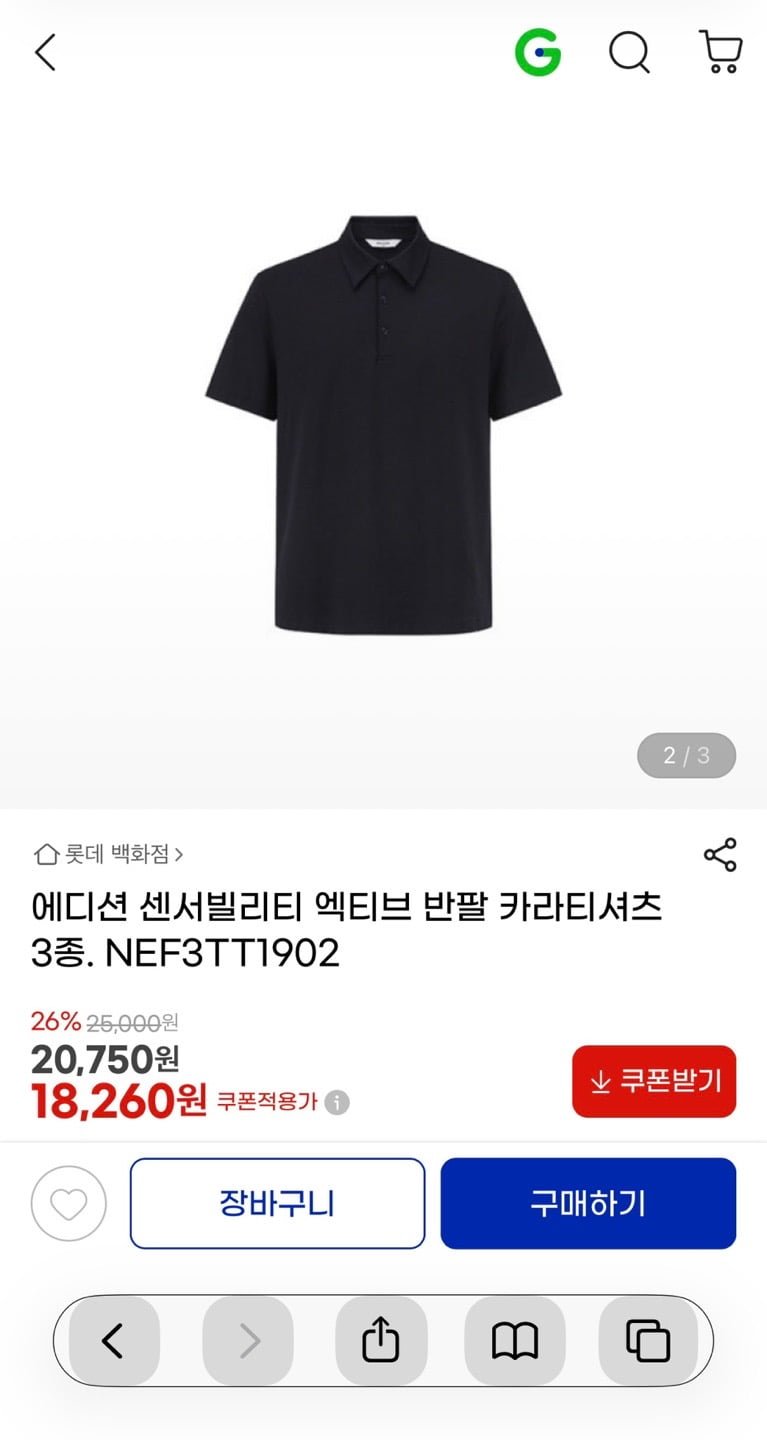Tap 장바구니 to add to cart

(277, 1203)
